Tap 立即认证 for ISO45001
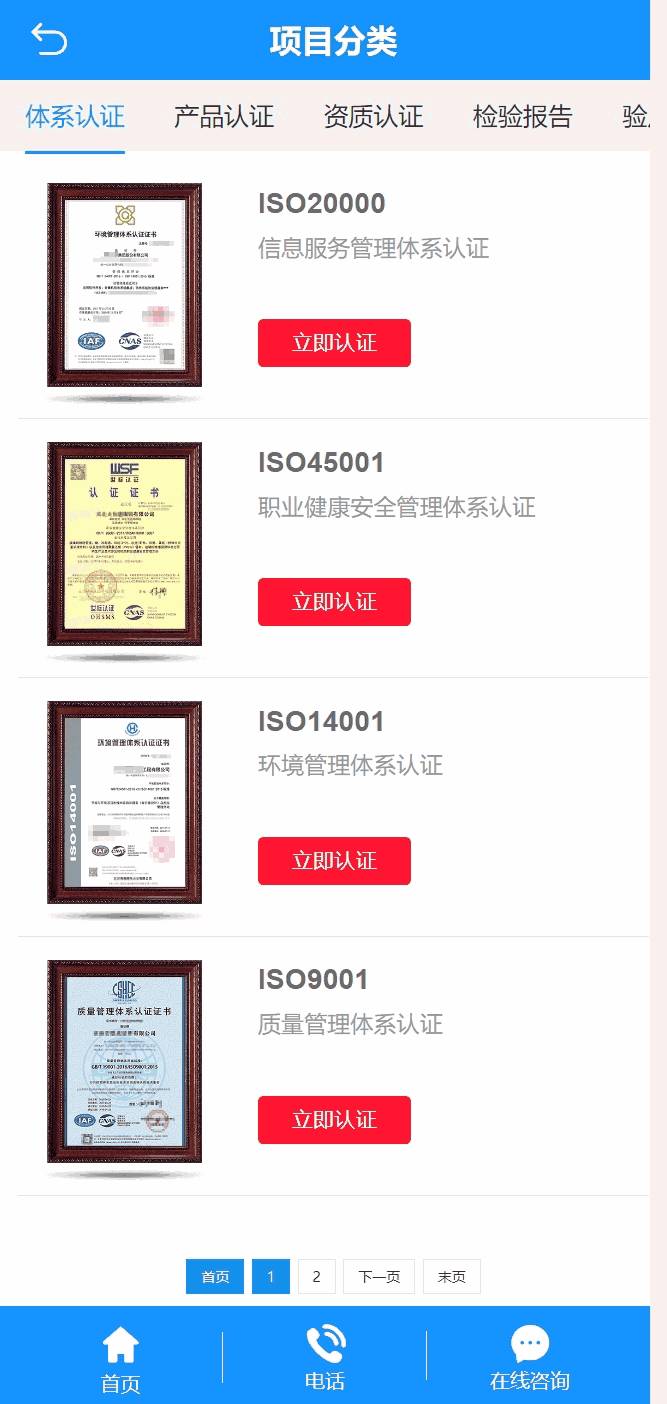667x1404 pixels. click(x=334, y=602)
